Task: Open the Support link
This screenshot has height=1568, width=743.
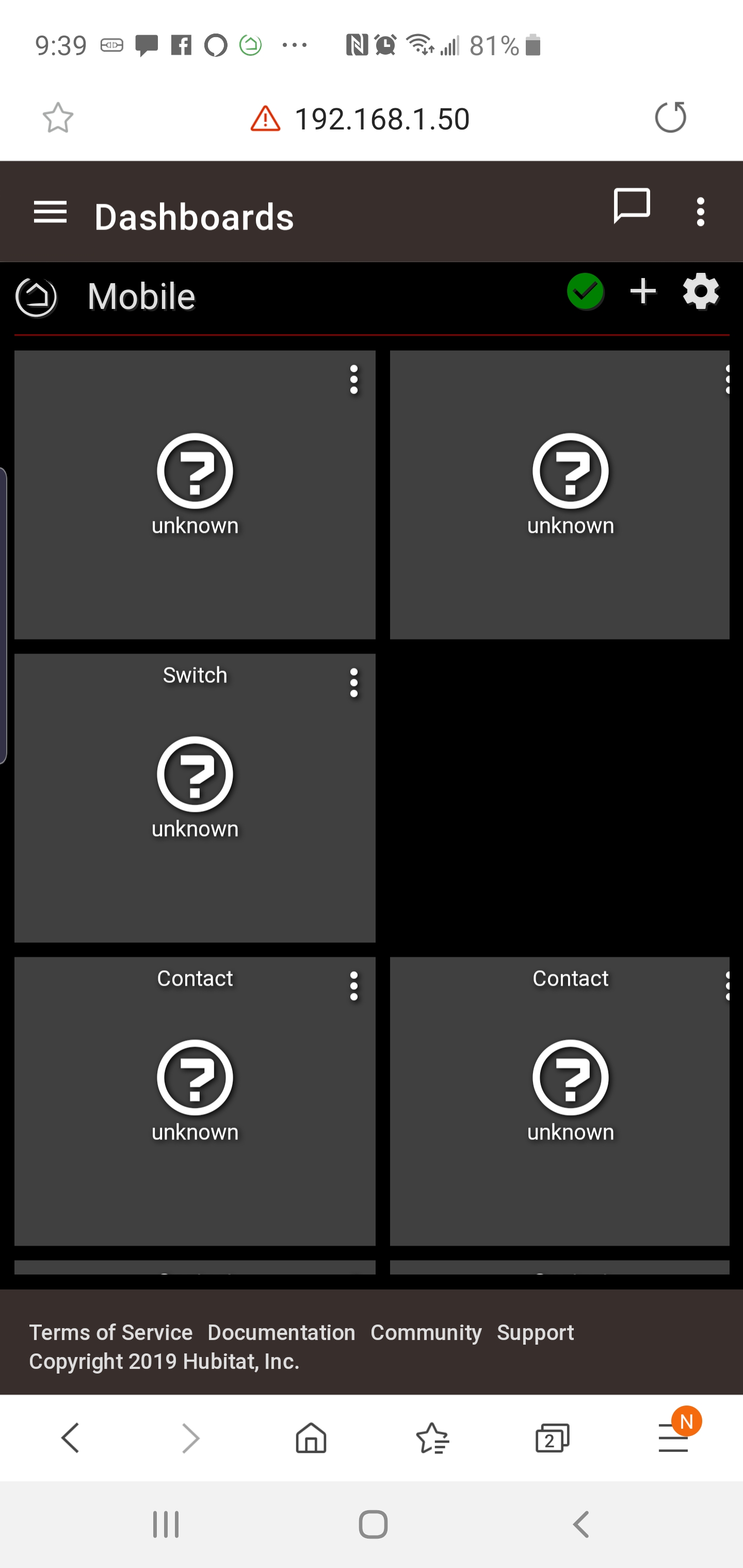Action: pyautogui.click(x=536, y=1332)
